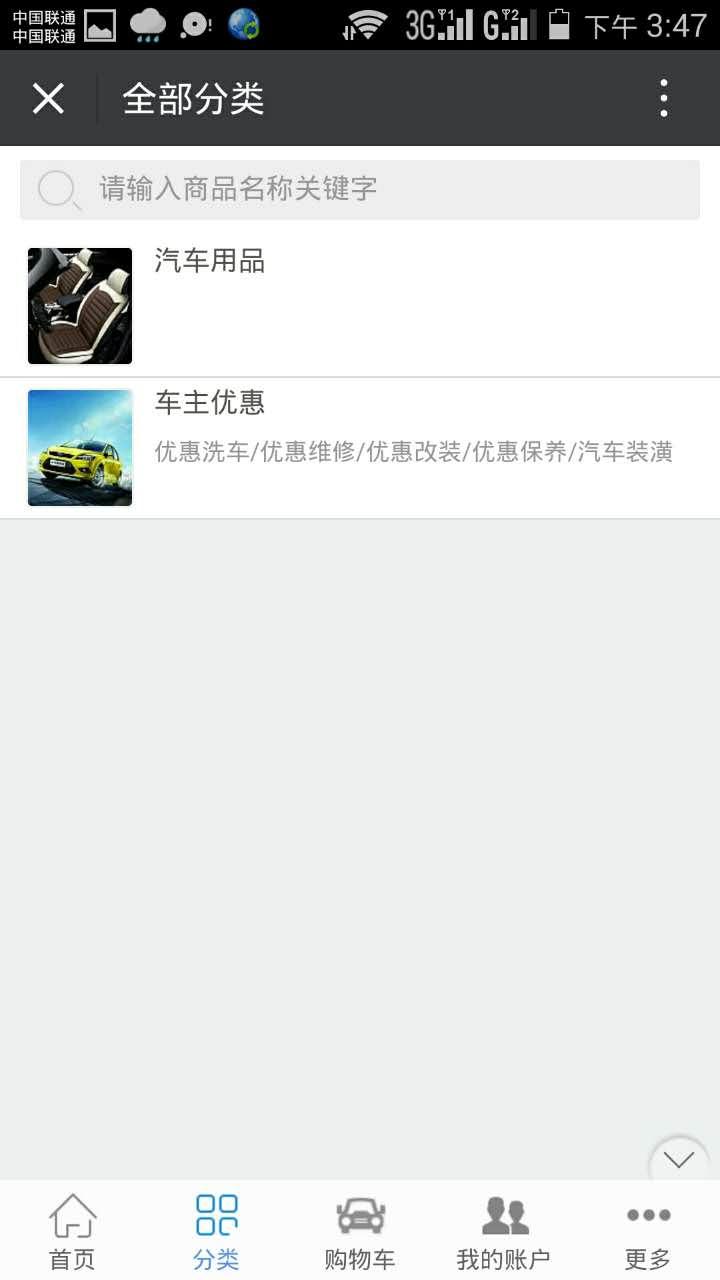The image size is (720, 1280).
Task: Close the 全部分类 page with the X icon
Action: (x=48, y=99)
